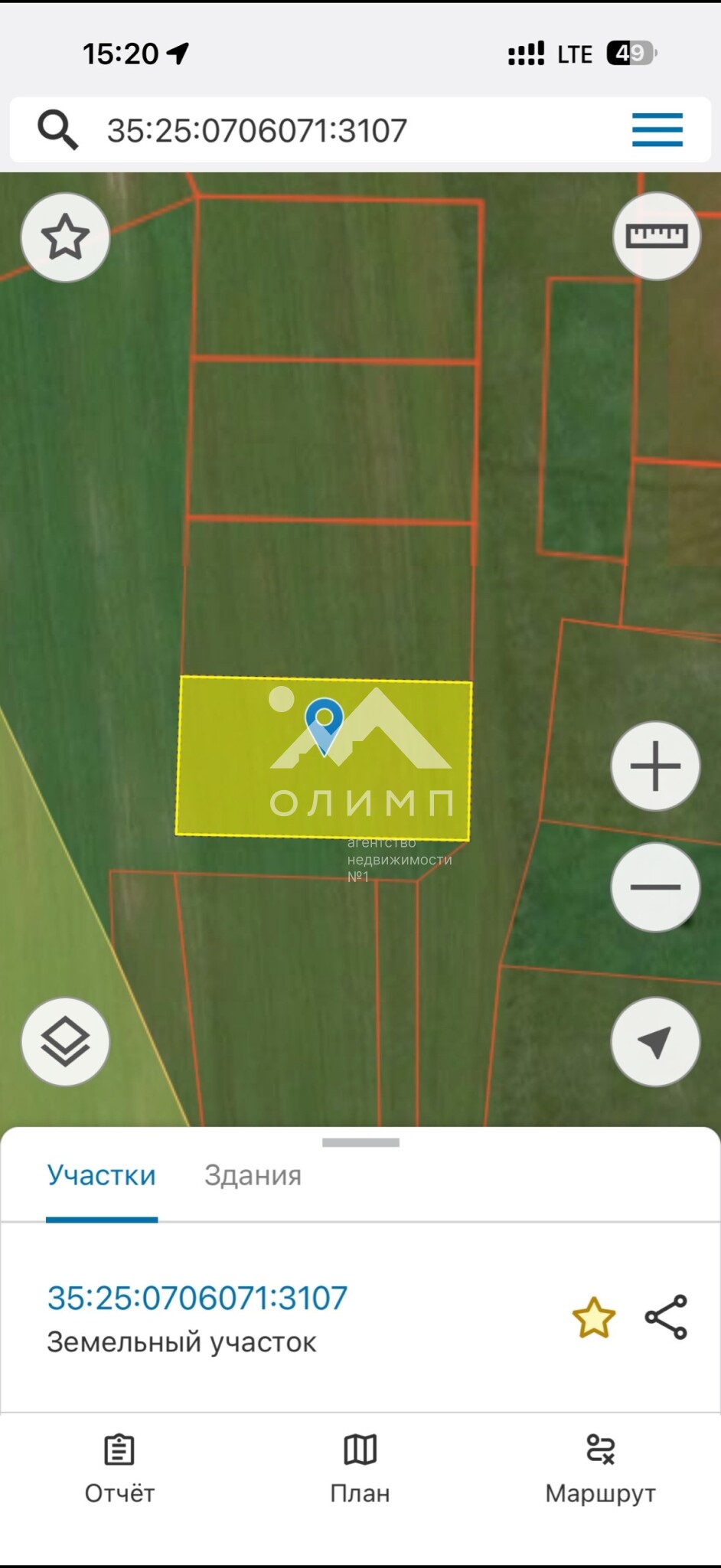721x1568 pixels.
Task: Activate the ruler measurement tool
Action: 657,236
